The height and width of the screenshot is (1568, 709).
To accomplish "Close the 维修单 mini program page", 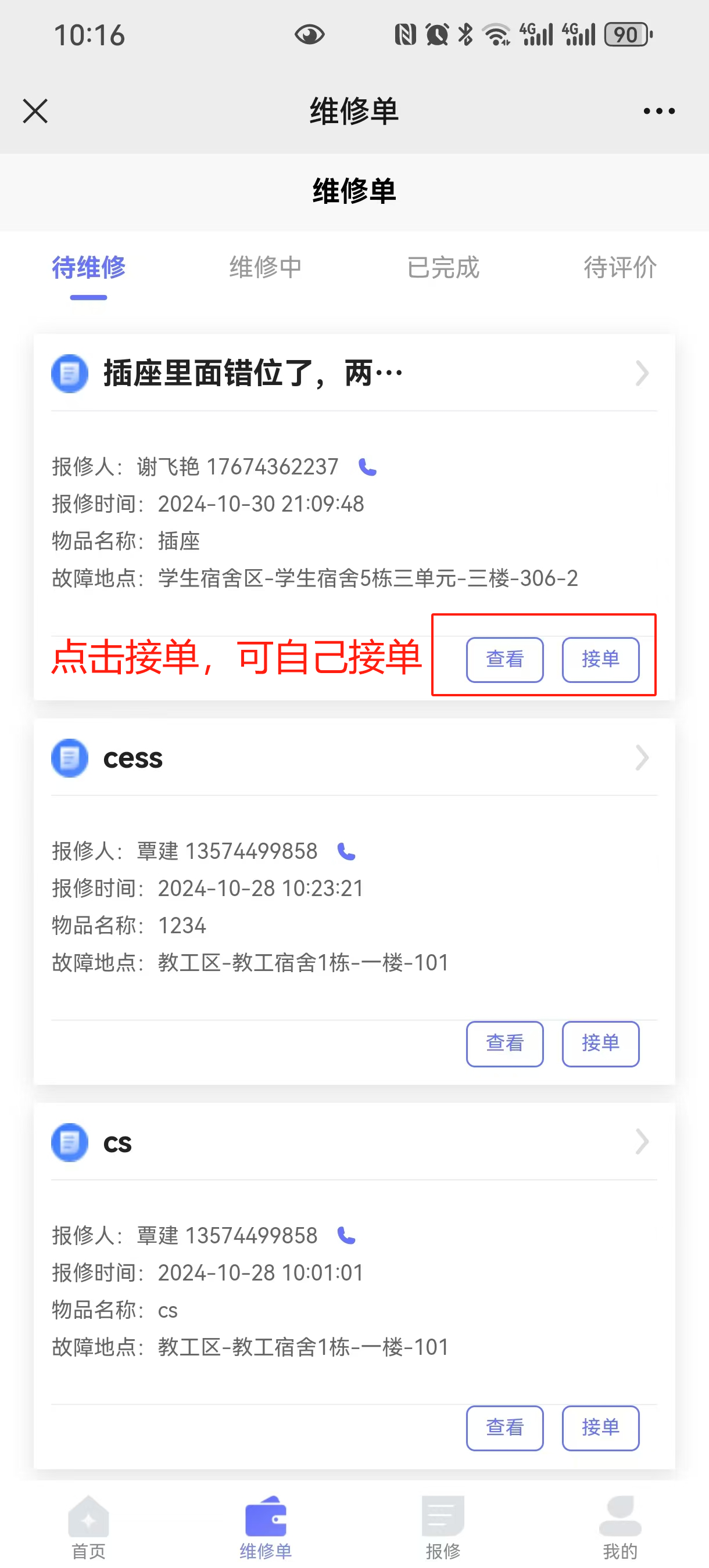I will coord(35,112).
